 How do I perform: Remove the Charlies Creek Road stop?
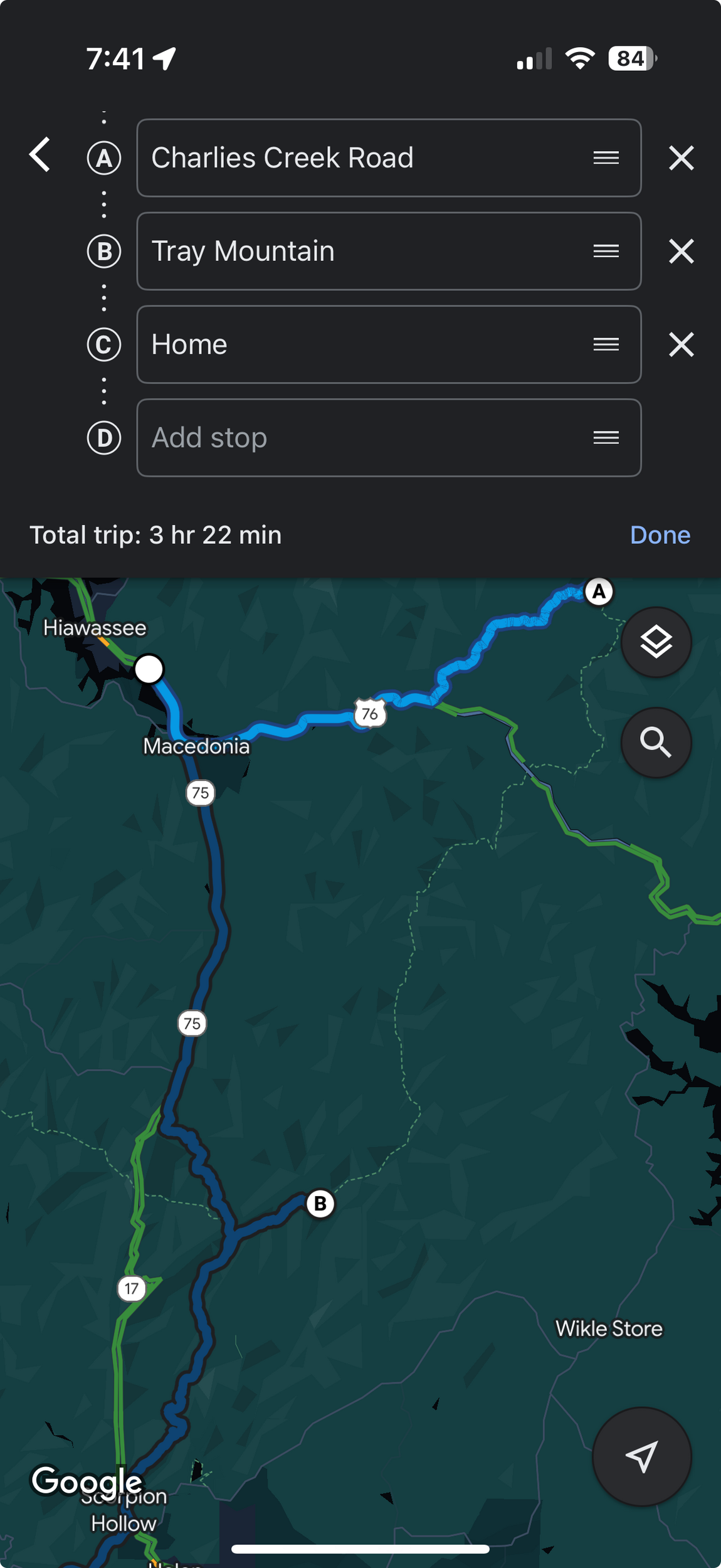pyautogui.click(x=681, y=158)
